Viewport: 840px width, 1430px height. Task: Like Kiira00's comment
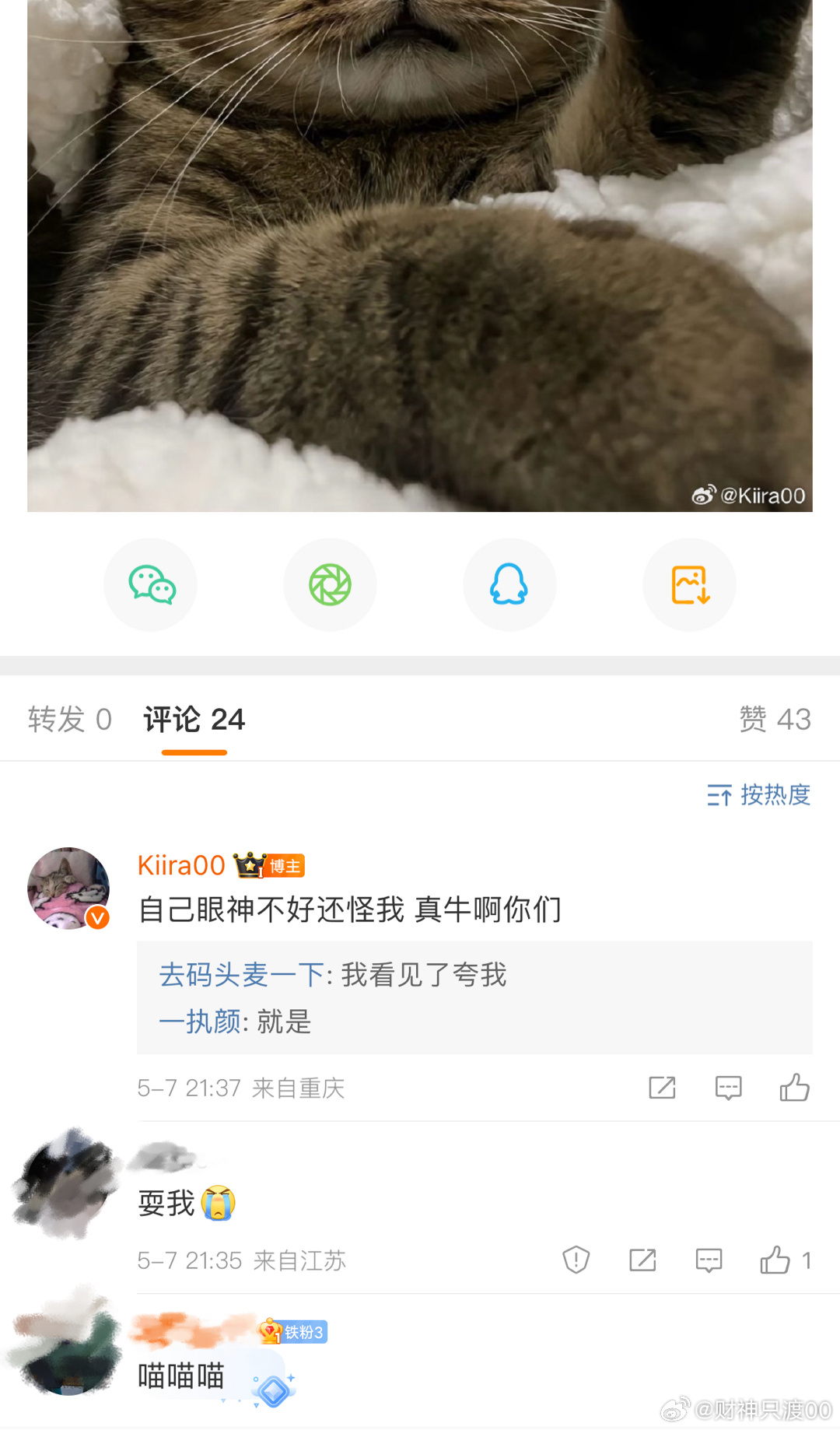click(794, 1088)
